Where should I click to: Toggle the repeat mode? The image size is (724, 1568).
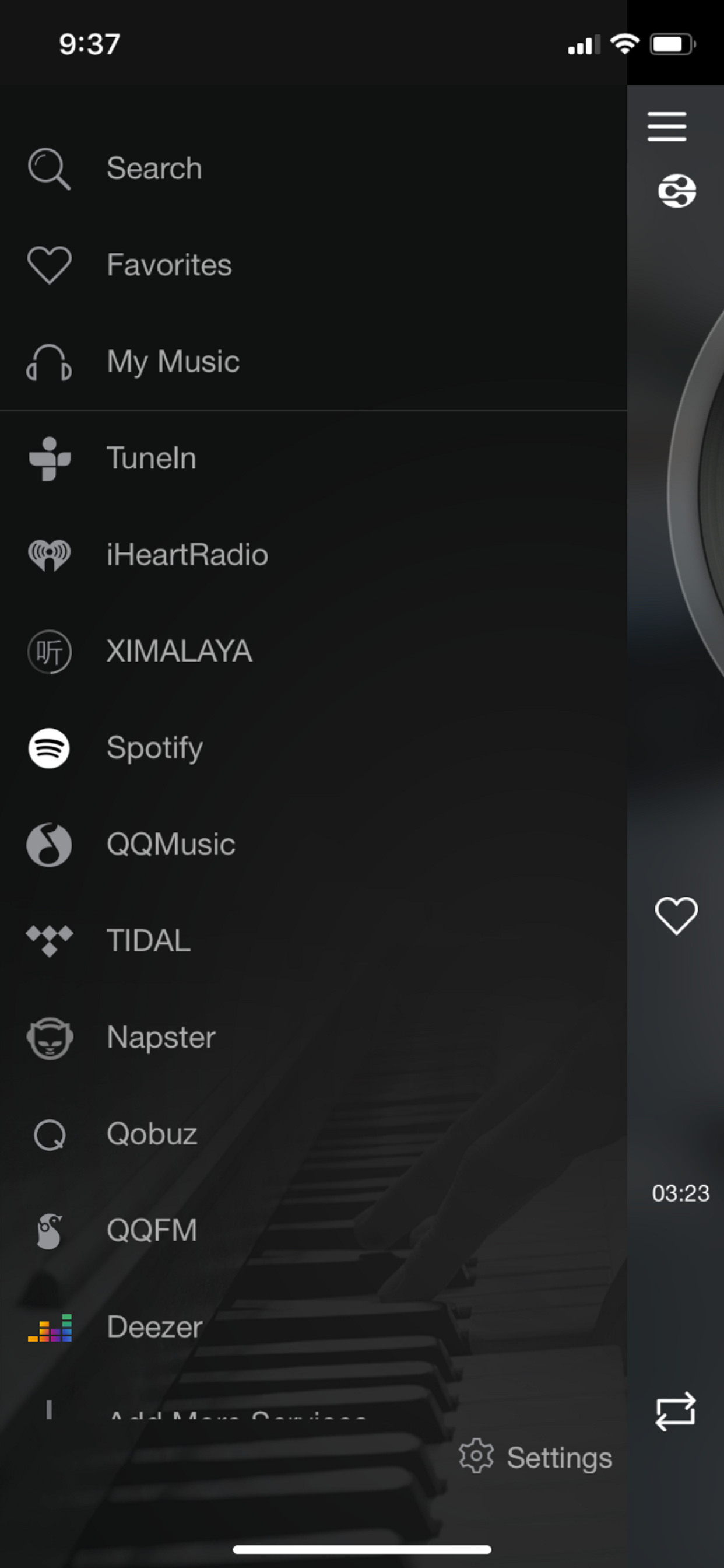coord(676,1411)
